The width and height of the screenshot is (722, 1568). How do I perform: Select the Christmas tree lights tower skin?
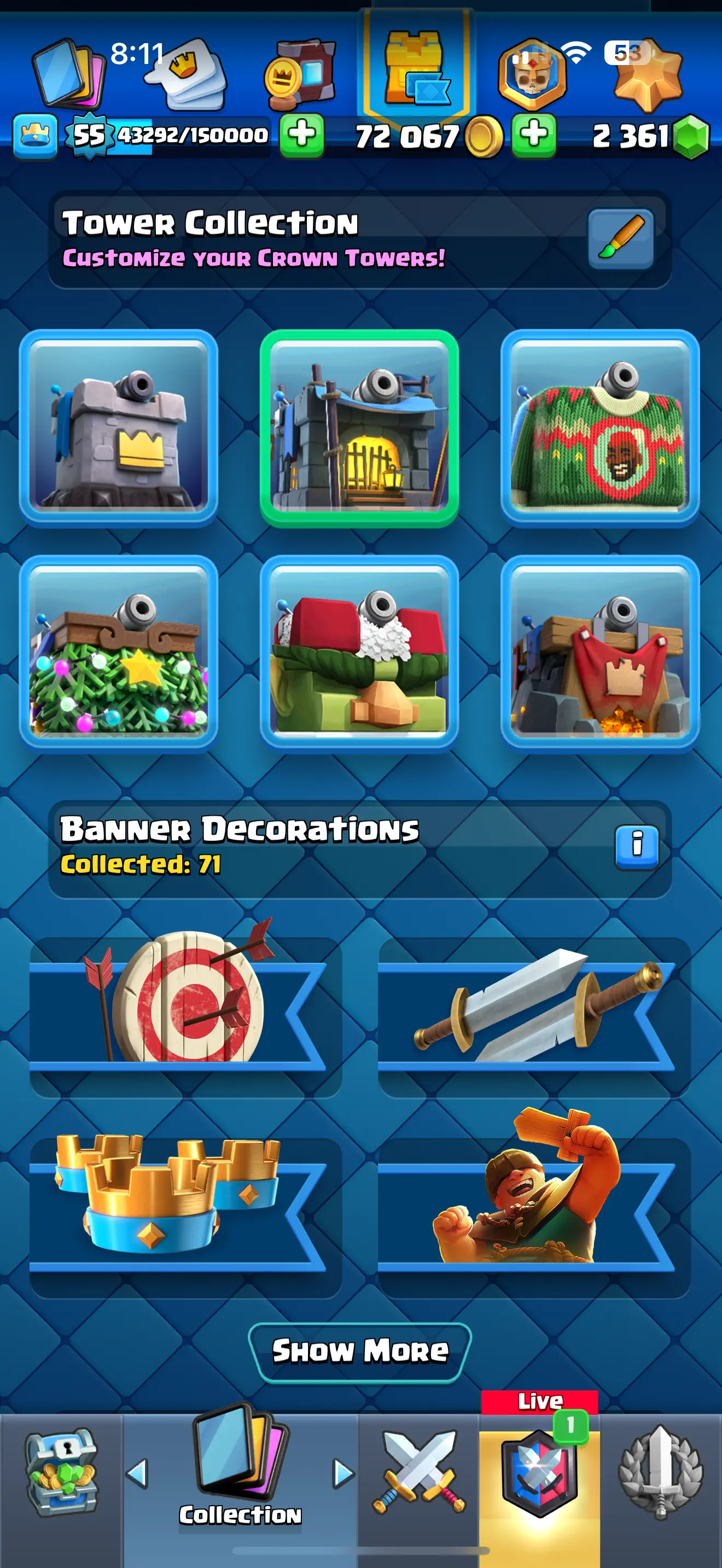click(119, 653)
